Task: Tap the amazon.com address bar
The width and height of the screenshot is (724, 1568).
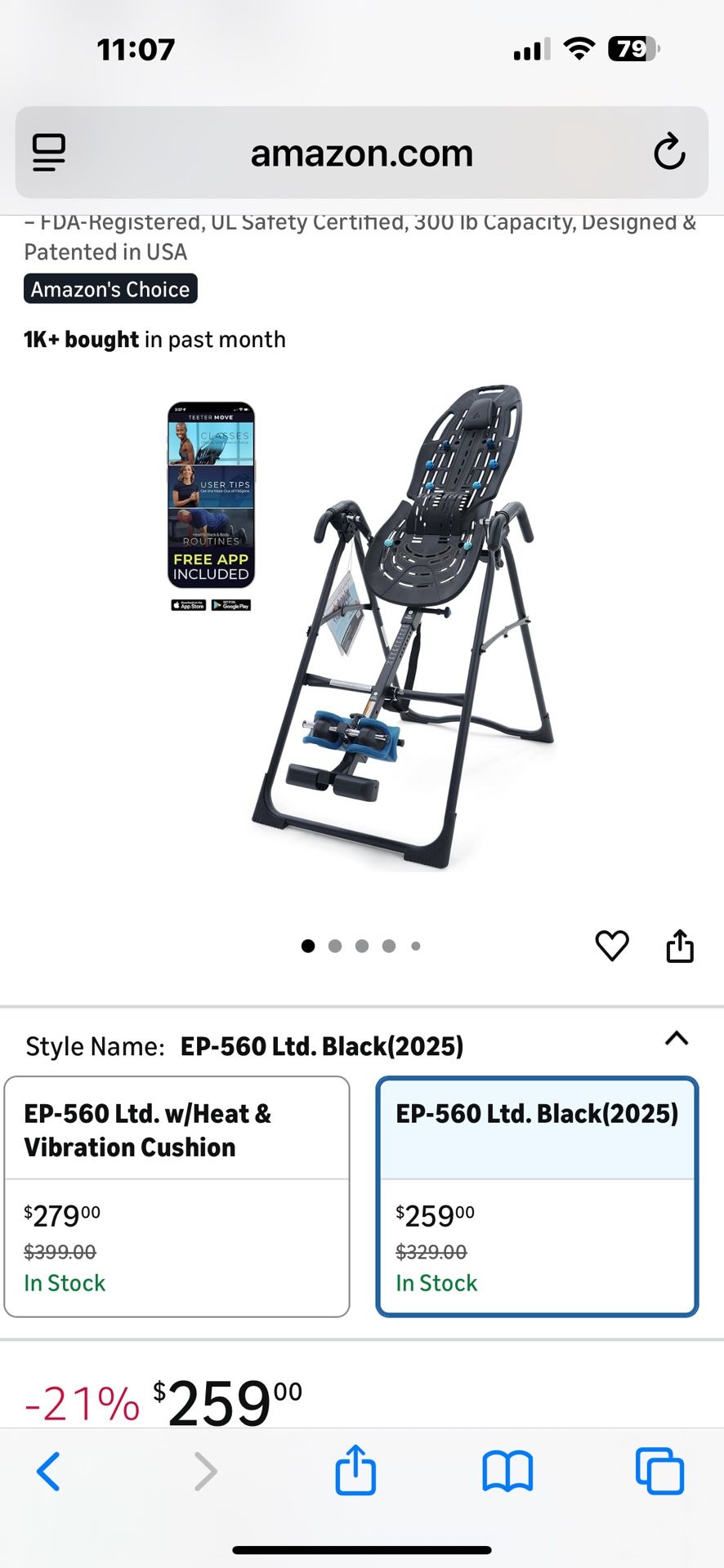Action: point(361,153)
